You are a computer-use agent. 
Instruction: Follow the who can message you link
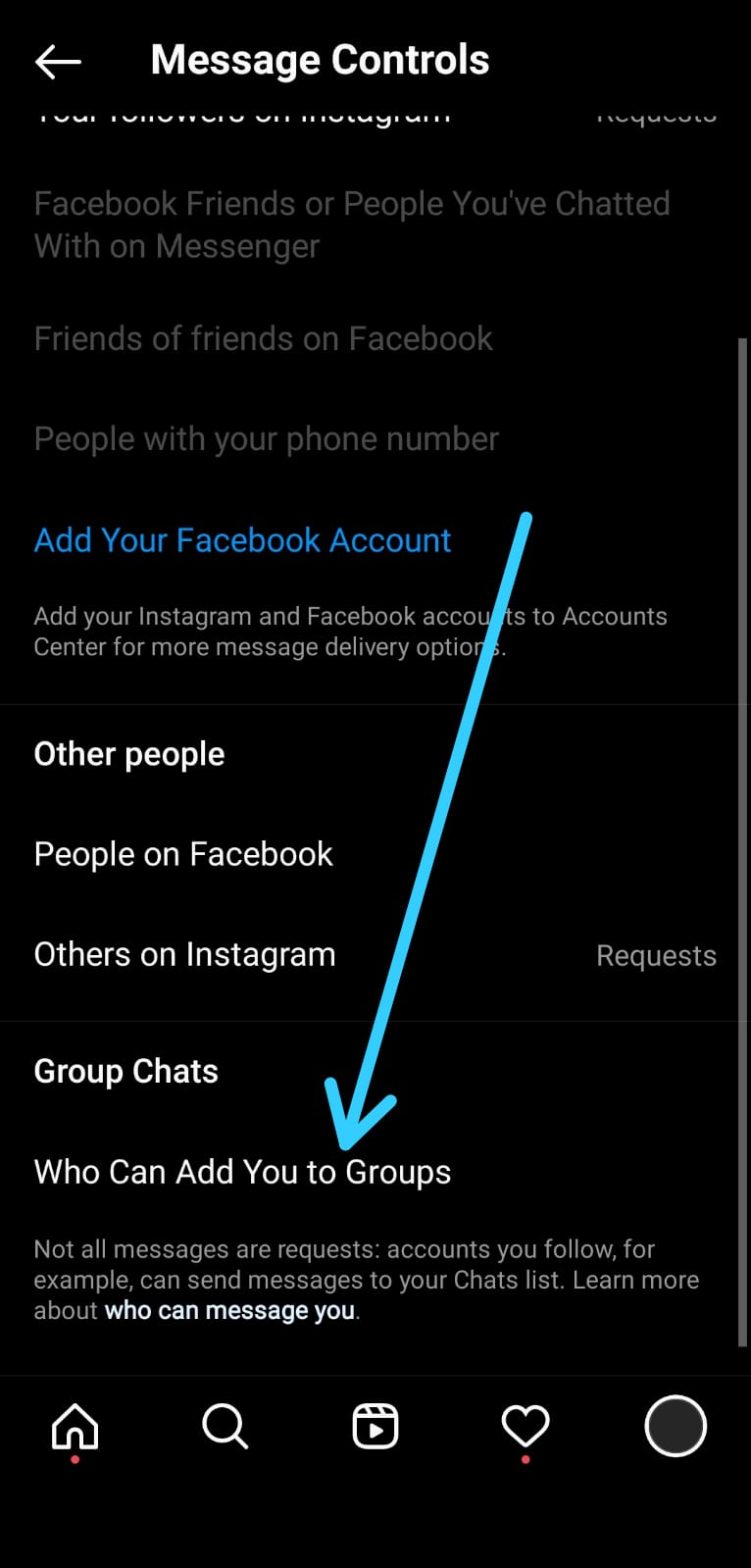click(229, 1310)
